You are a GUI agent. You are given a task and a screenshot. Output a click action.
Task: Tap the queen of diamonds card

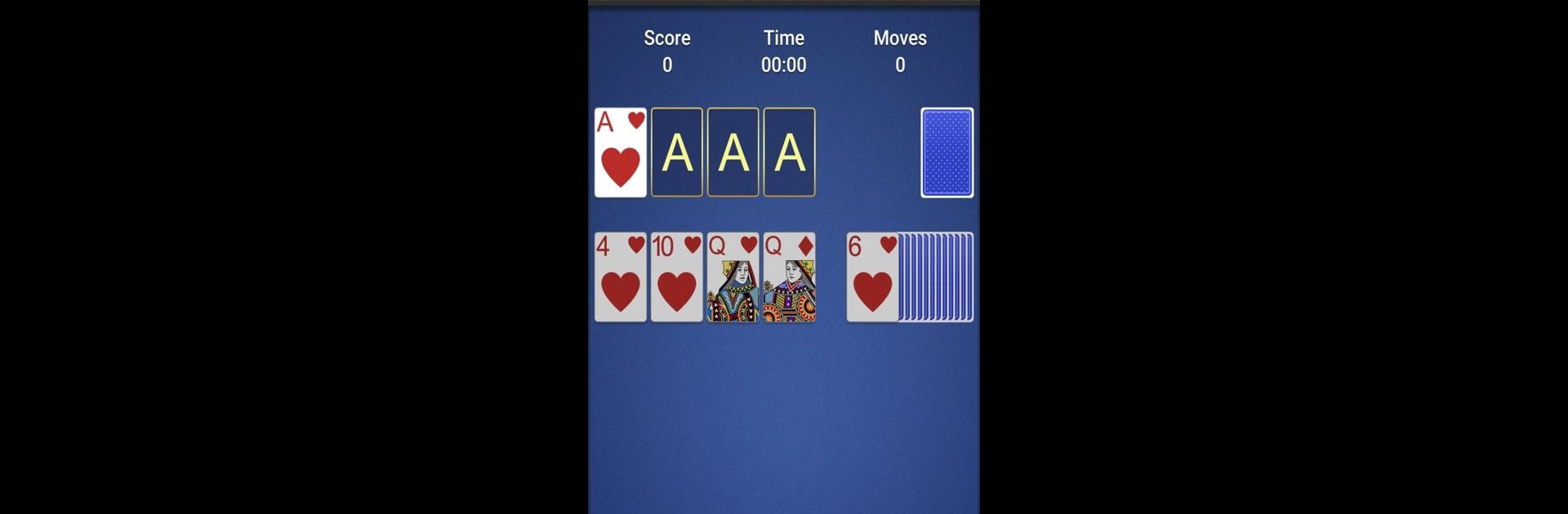789,277
